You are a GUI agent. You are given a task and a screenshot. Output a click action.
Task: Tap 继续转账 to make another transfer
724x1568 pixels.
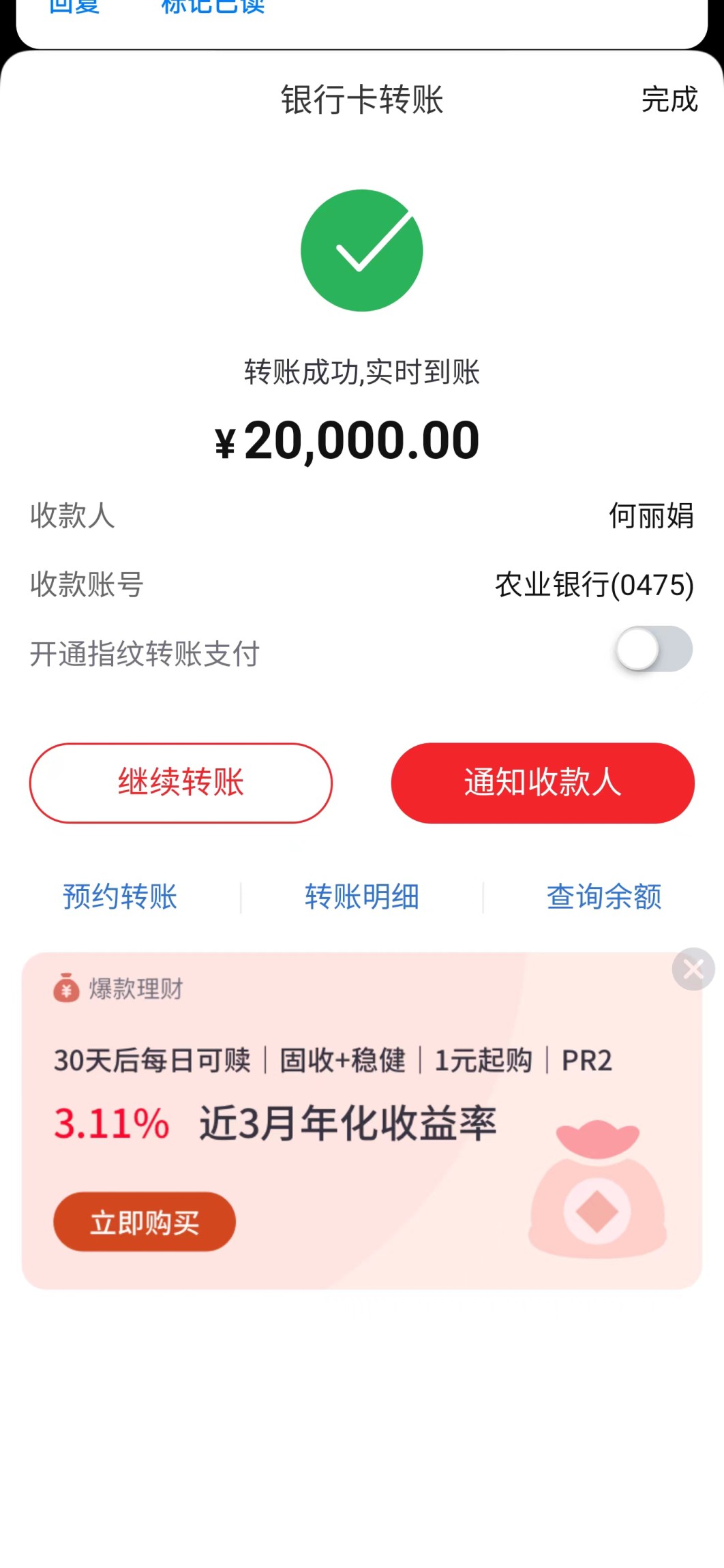(x=181, y=783)
